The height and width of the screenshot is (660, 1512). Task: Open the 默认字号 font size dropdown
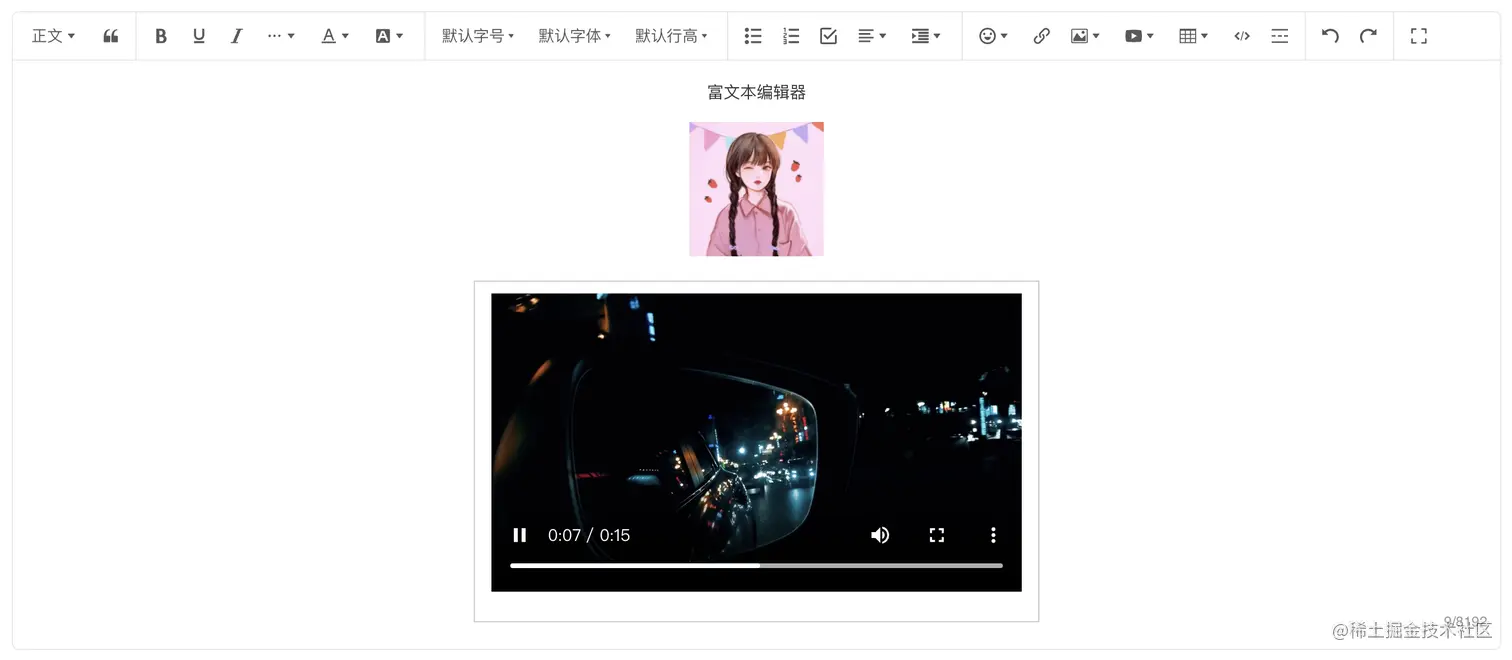(x=478, y=36)
